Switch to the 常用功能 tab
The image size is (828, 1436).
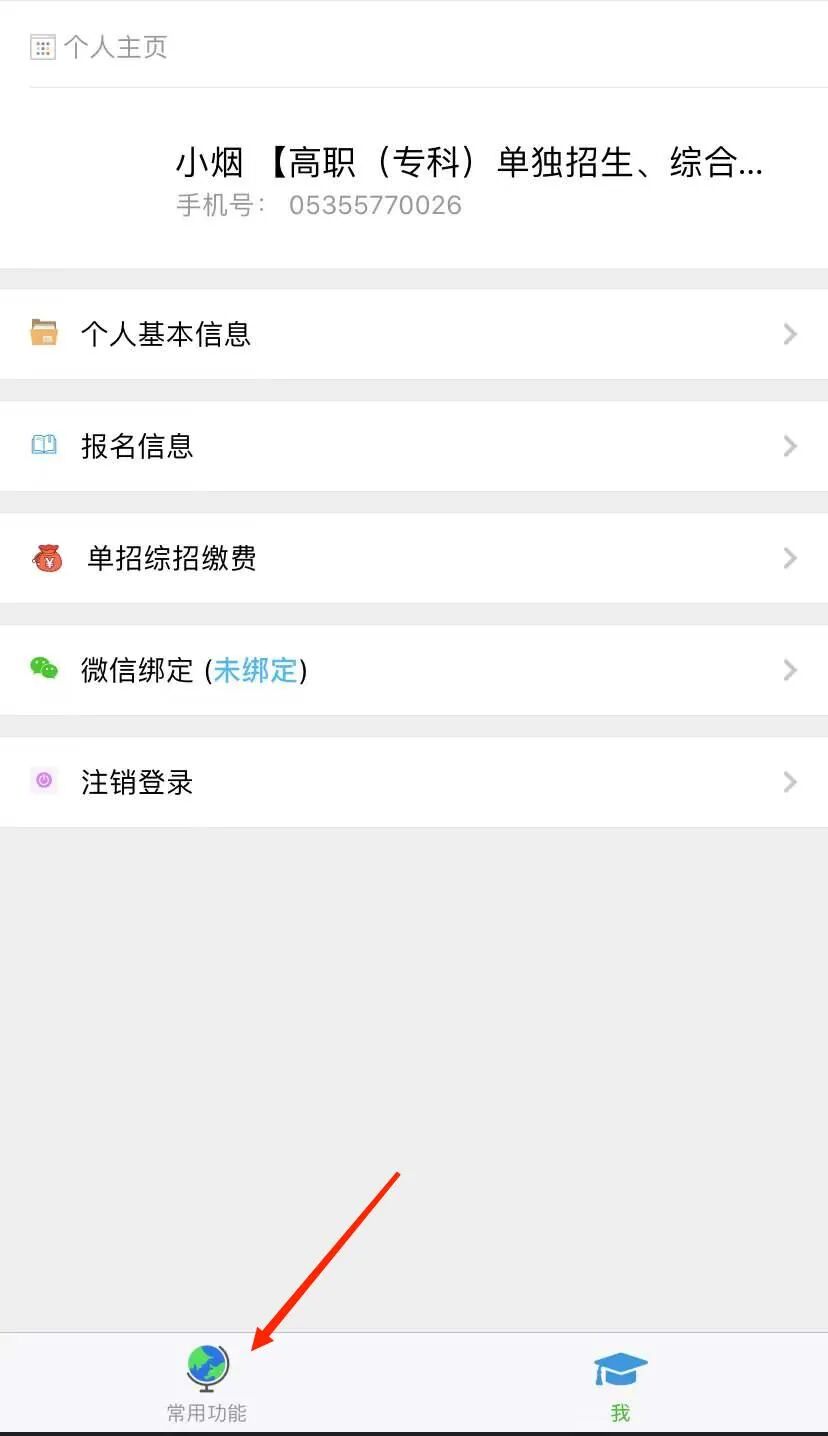pyautogui.click(x=207, y=1384)
